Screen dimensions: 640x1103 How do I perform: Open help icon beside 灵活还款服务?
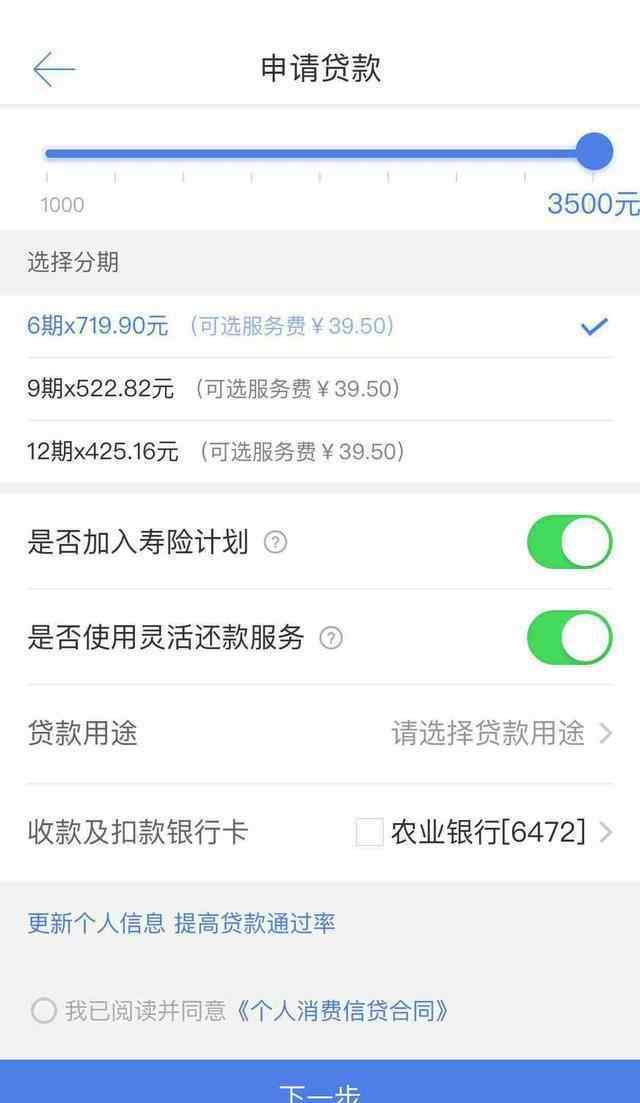pyautogui.click(x=331, y=638)
